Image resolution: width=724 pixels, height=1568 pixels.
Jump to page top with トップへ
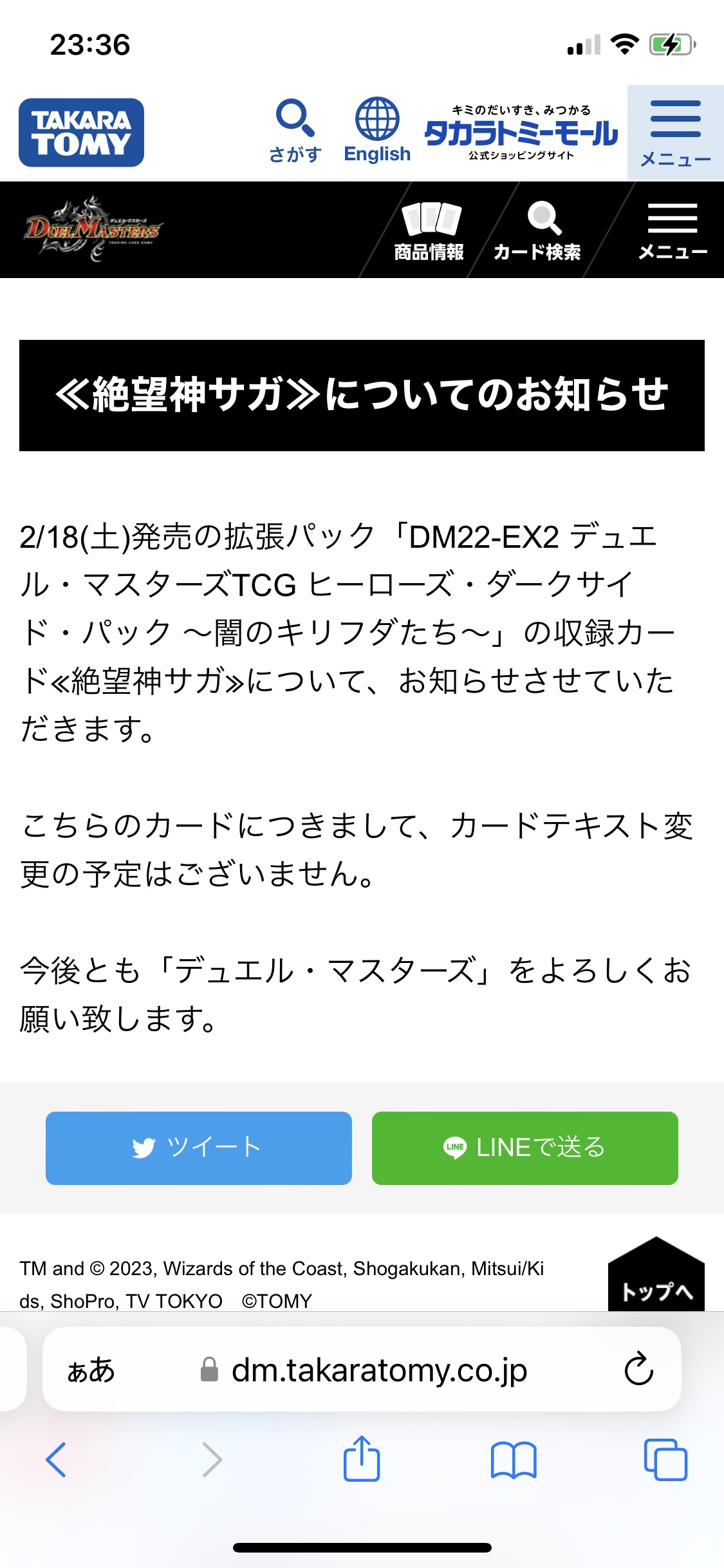click(x=656, y=1274)
